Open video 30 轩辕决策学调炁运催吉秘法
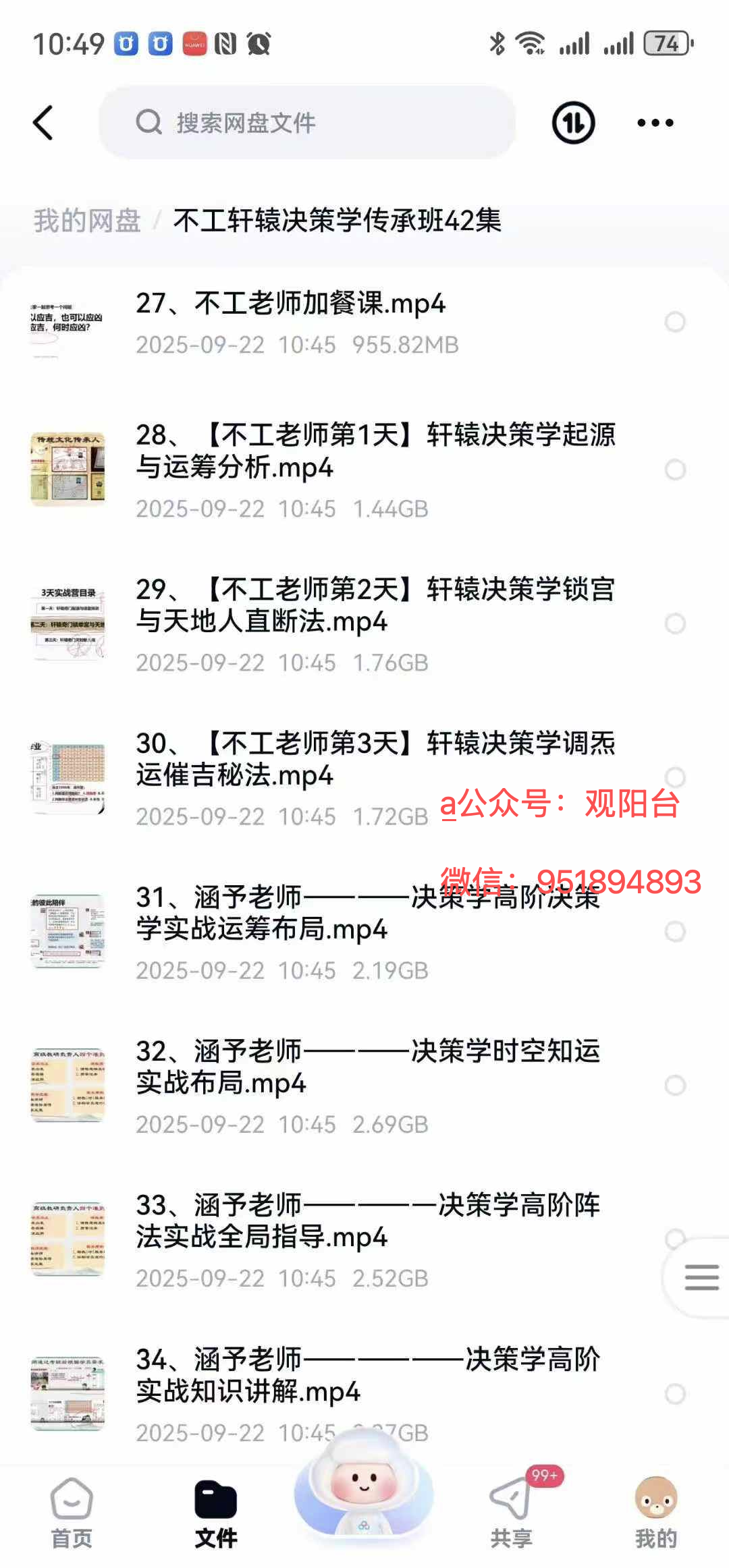729x1568 pixels. pyautogui.click(x=375, y=759)
